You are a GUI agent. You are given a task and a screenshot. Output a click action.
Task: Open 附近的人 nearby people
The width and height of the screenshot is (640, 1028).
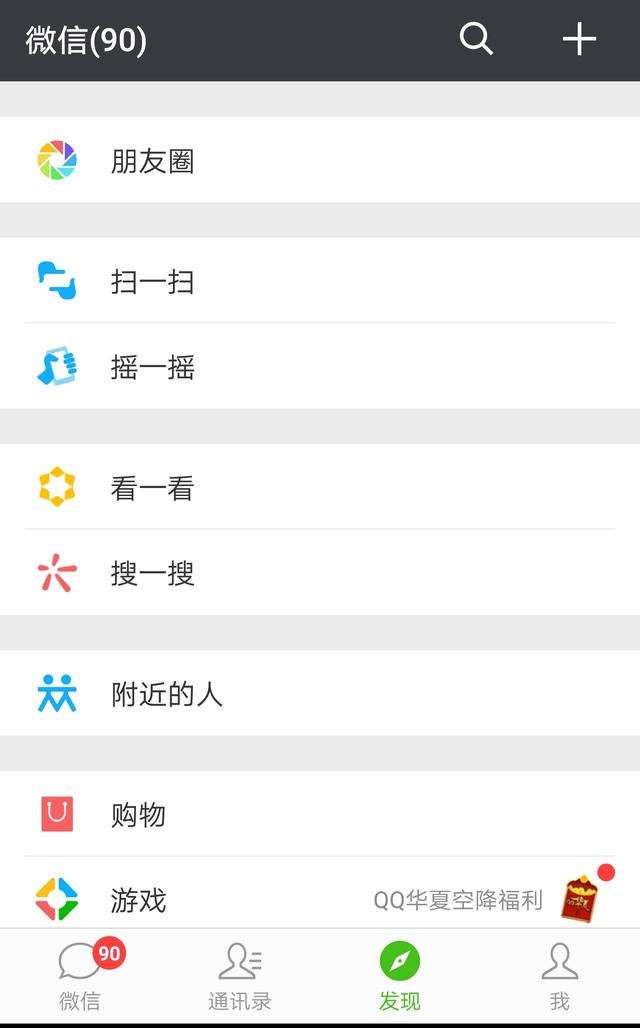[166, 694]
